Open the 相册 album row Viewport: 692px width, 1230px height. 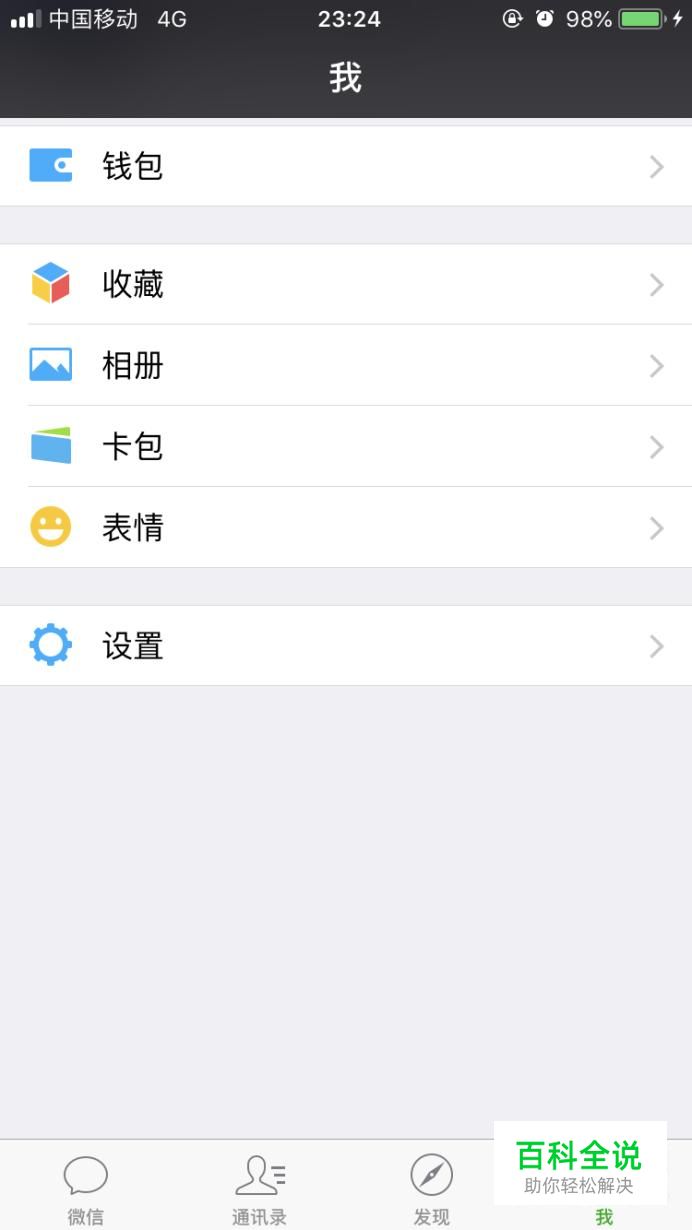[x=346, y=365]
